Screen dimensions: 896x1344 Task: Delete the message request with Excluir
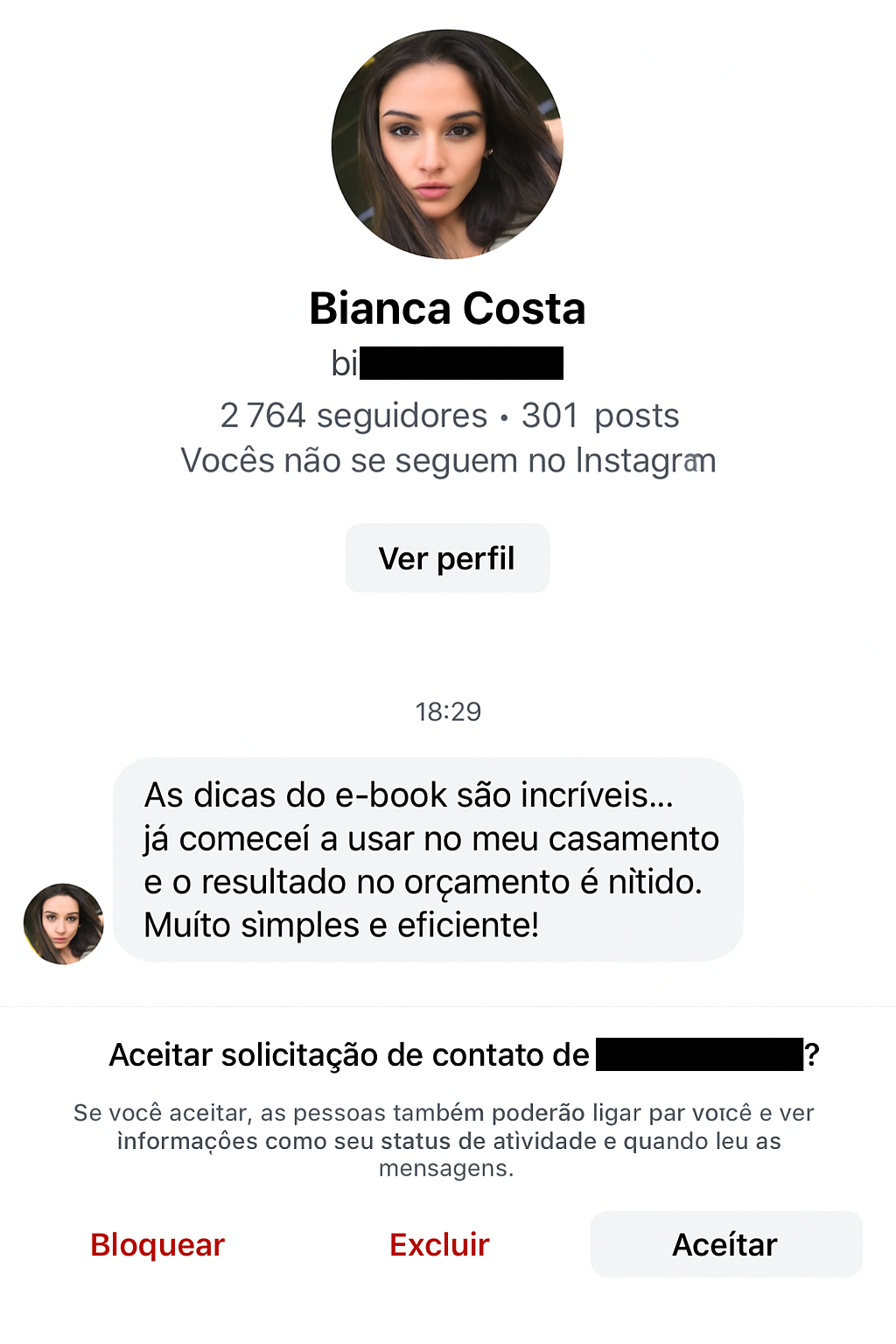click(x=439, y=1244)
